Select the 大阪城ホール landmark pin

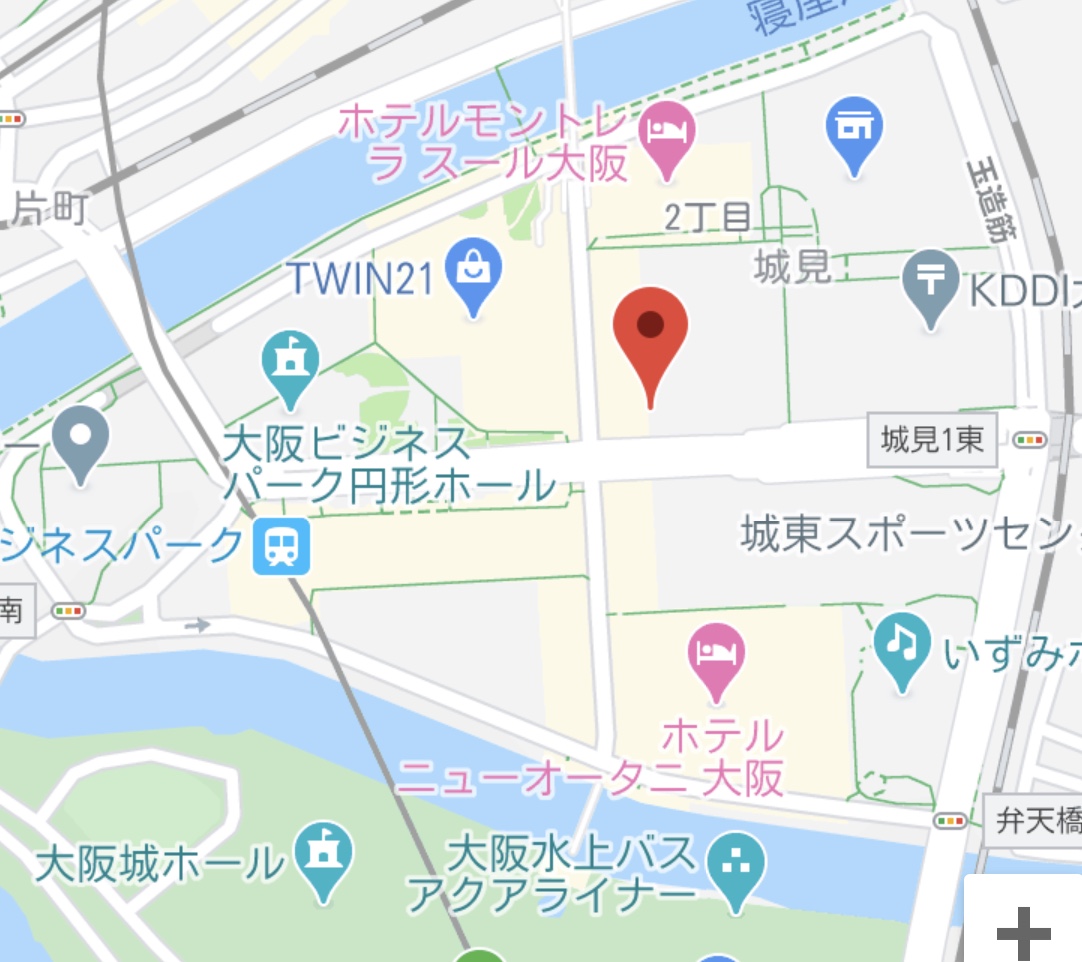point(324,855)
